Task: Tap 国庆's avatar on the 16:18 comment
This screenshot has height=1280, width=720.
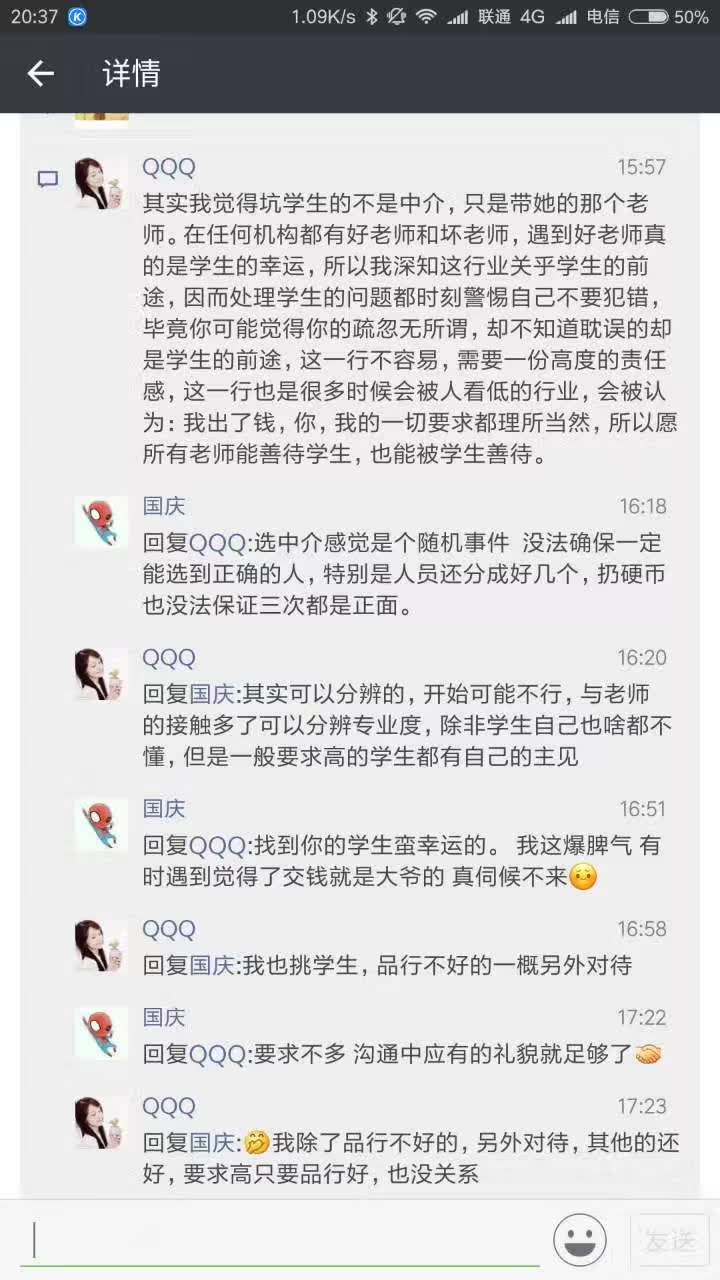Action: click(102, 522)
